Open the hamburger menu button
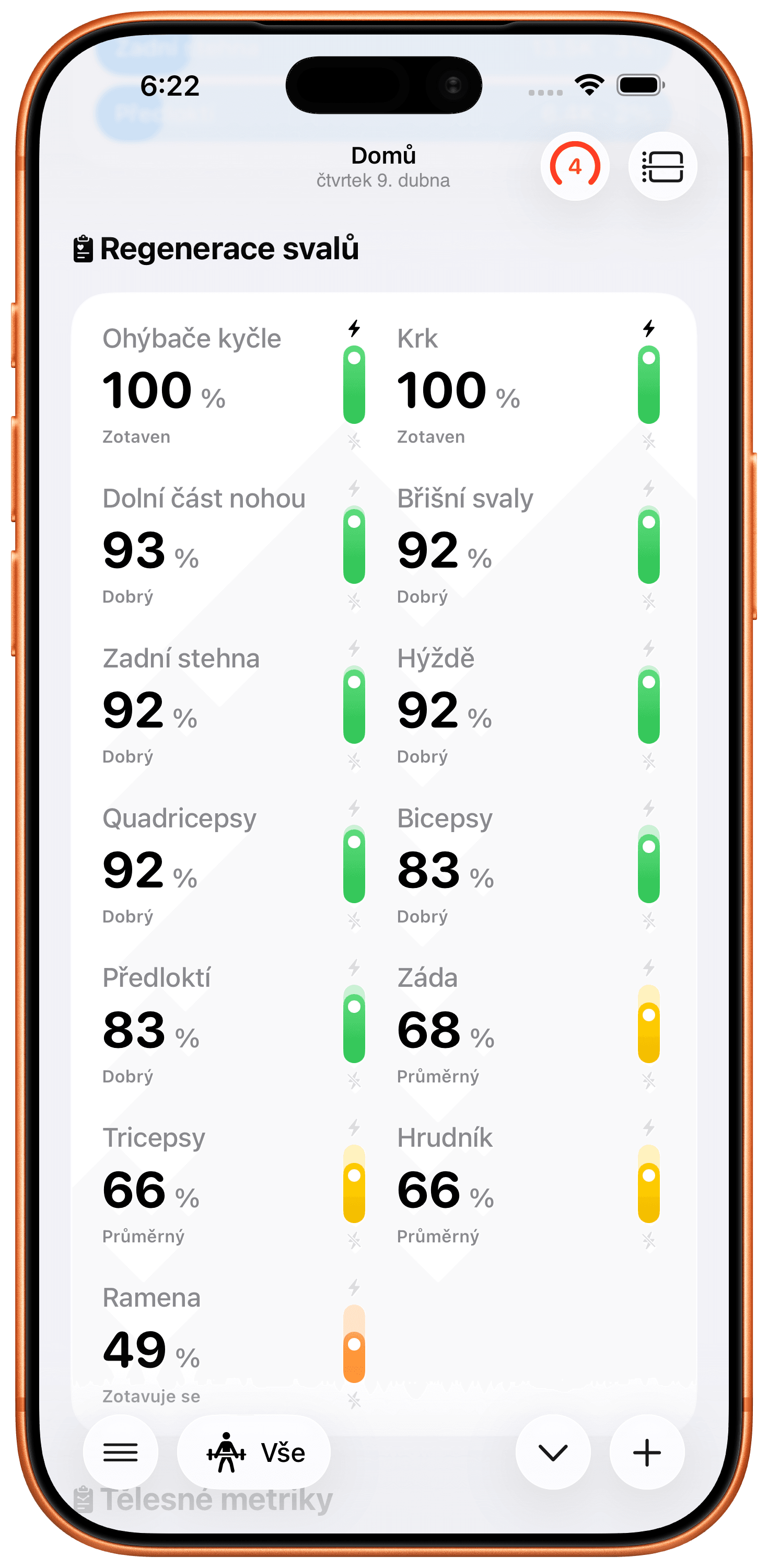 (121, 1452)
